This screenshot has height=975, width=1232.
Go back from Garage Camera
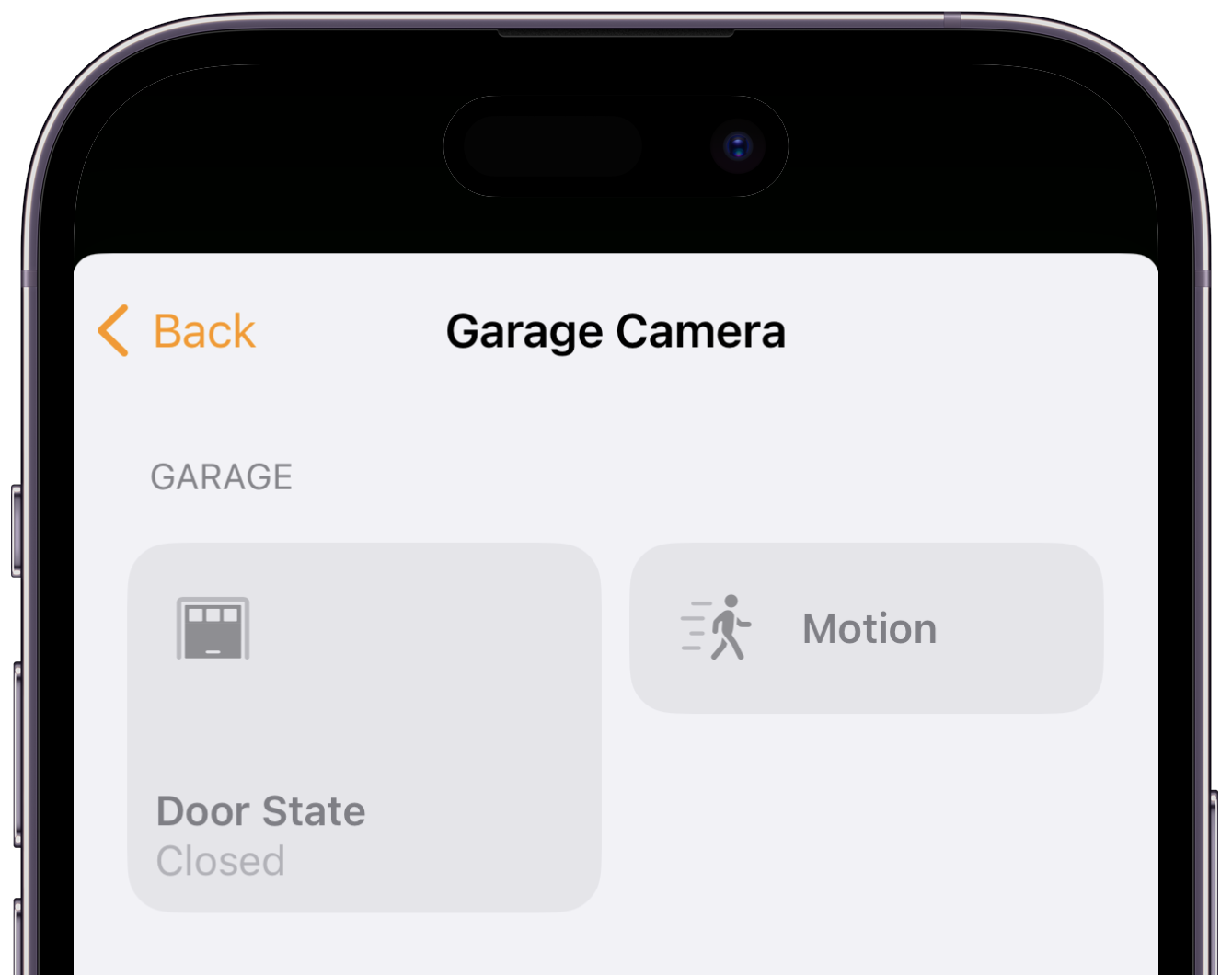coord(178,331)
